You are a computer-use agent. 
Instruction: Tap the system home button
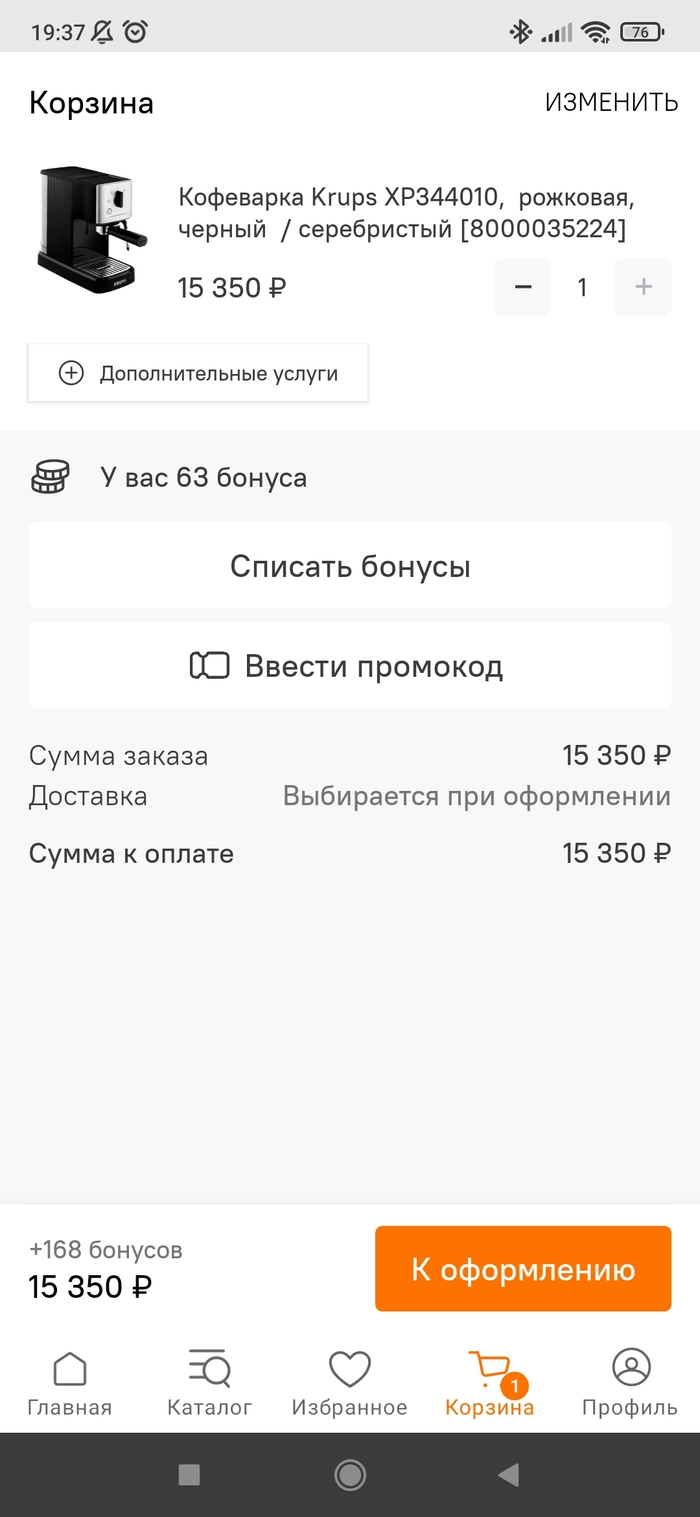350,1474
